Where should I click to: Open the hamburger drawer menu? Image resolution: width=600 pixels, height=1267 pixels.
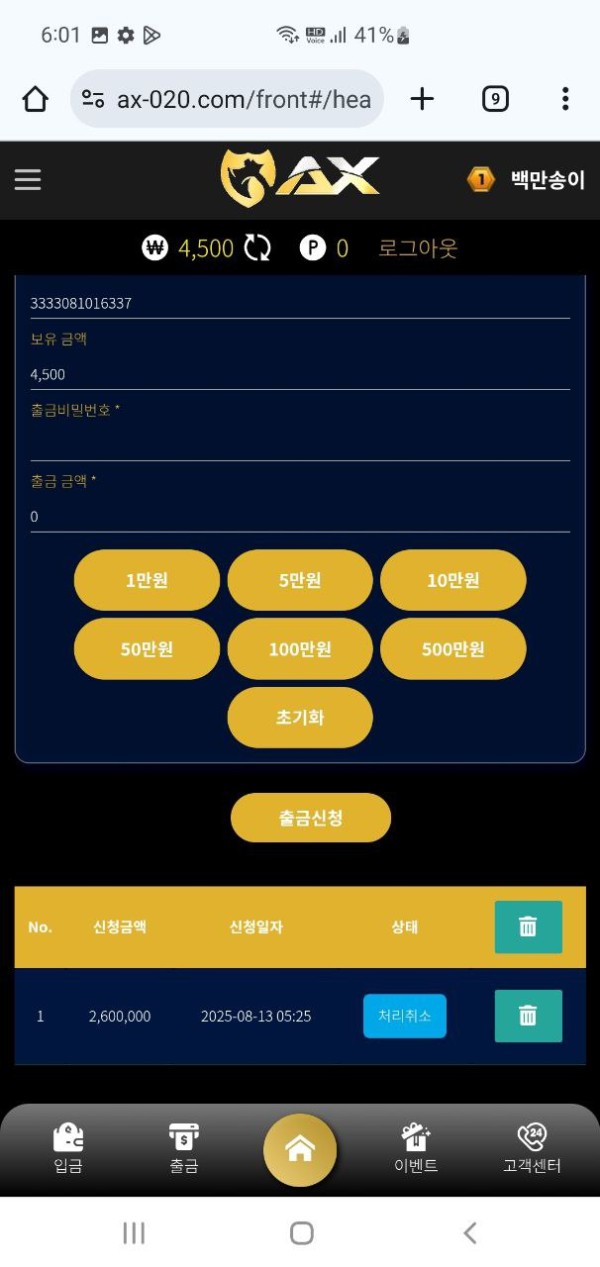pyautogui.click(x=28, y=180)
